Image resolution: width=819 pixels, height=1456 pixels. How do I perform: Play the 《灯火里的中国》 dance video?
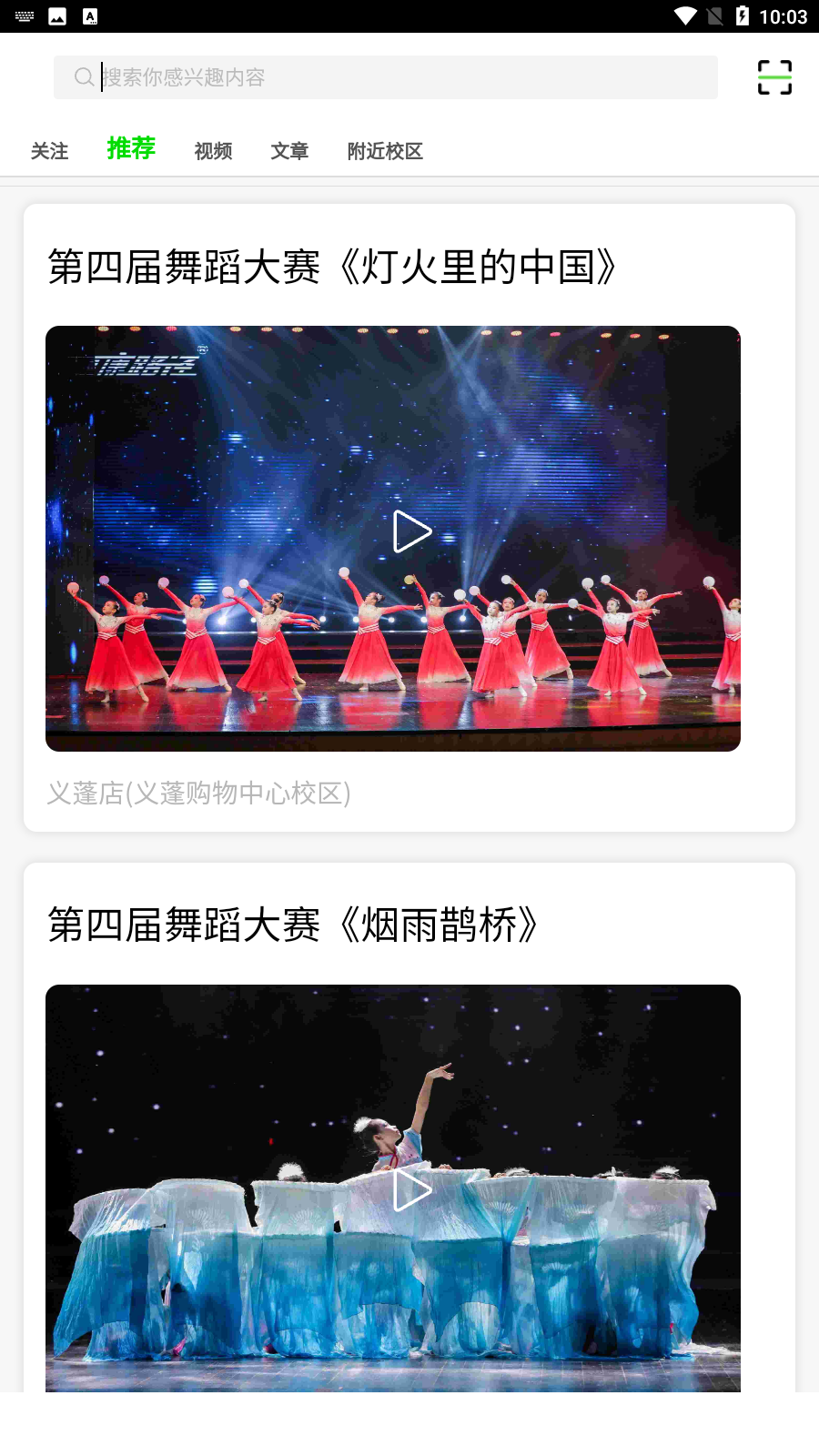pyautogui.click(x=410, y=532)
